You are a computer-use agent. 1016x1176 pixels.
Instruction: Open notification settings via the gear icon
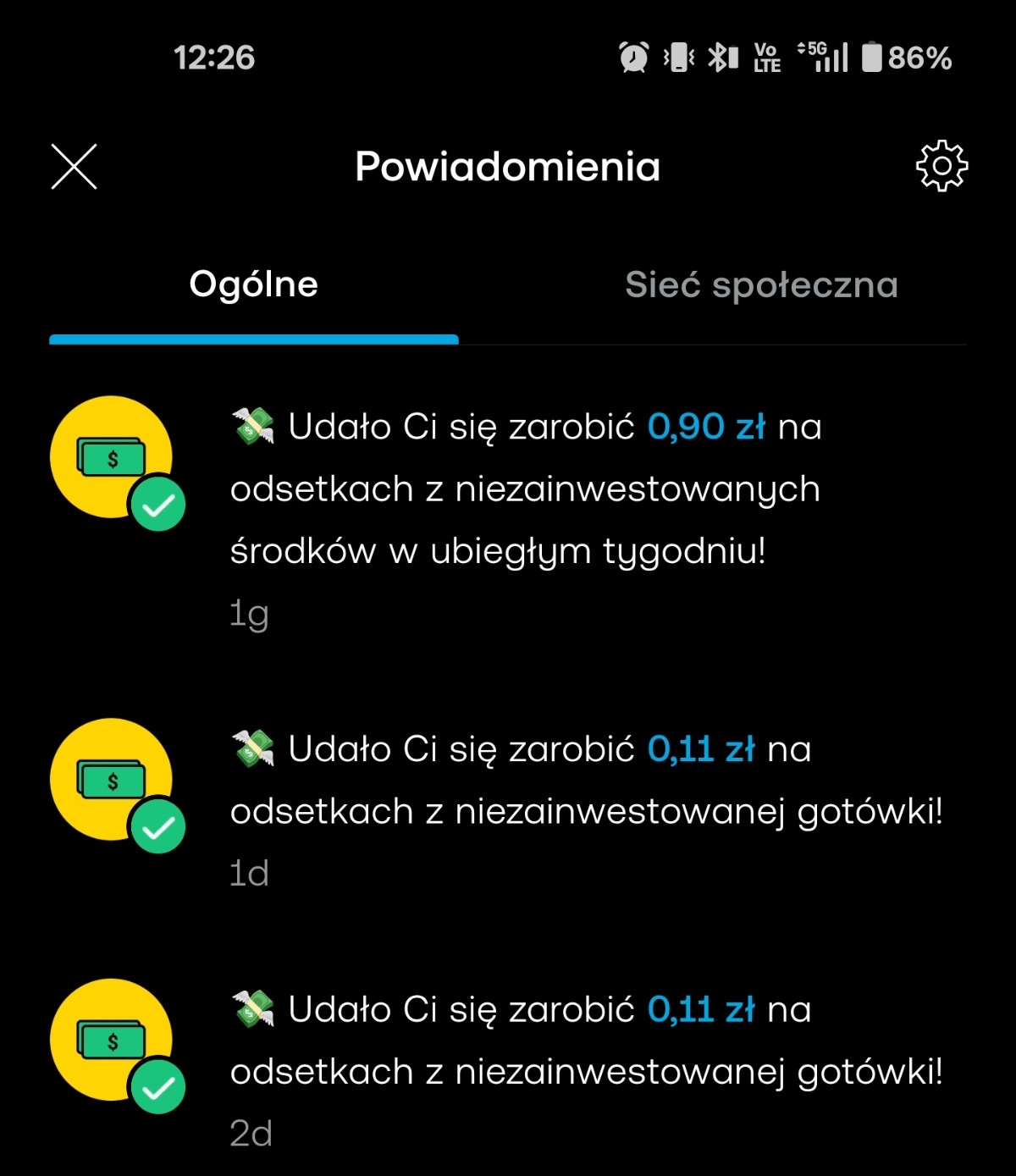pyautogui.click(x=941, y=164)
